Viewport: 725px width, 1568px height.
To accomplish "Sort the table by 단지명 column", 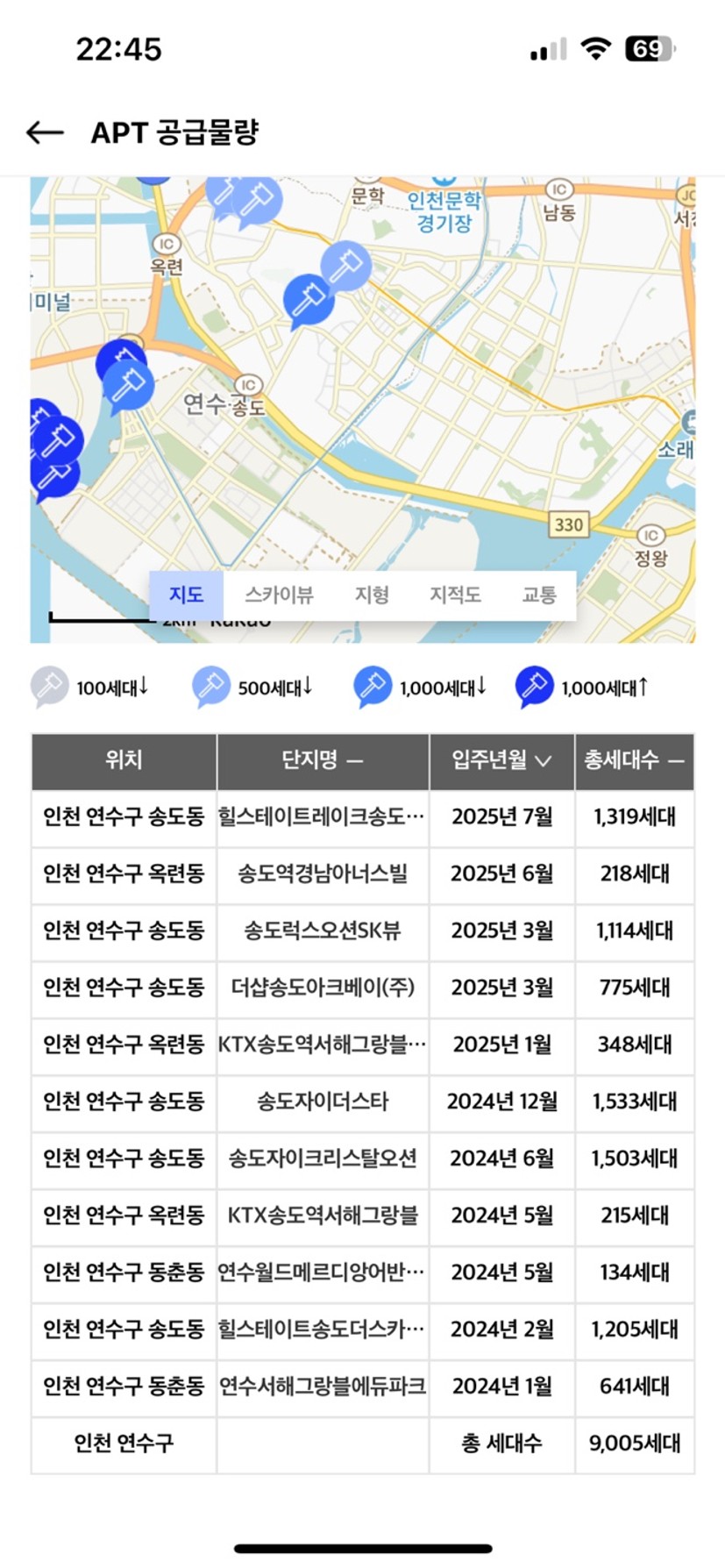I will (323, 761).
